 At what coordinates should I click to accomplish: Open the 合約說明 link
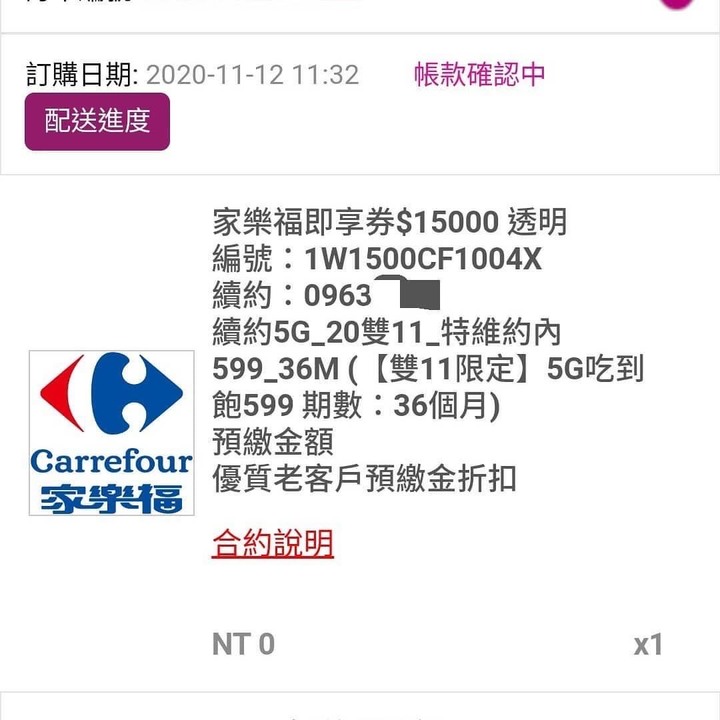(272, 543)
